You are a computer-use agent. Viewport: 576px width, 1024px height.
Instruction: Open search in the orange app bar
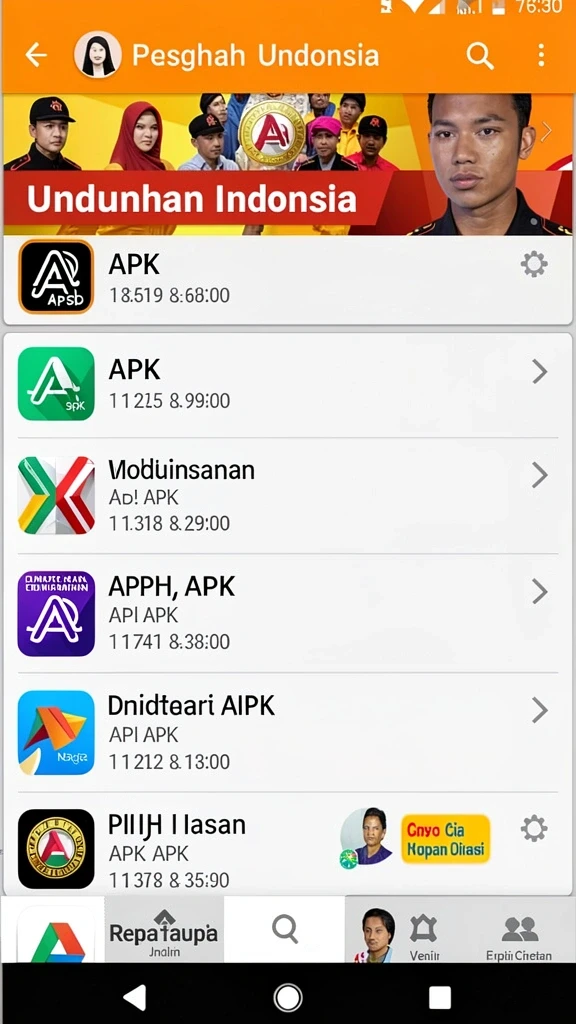(x=480, y=56)
